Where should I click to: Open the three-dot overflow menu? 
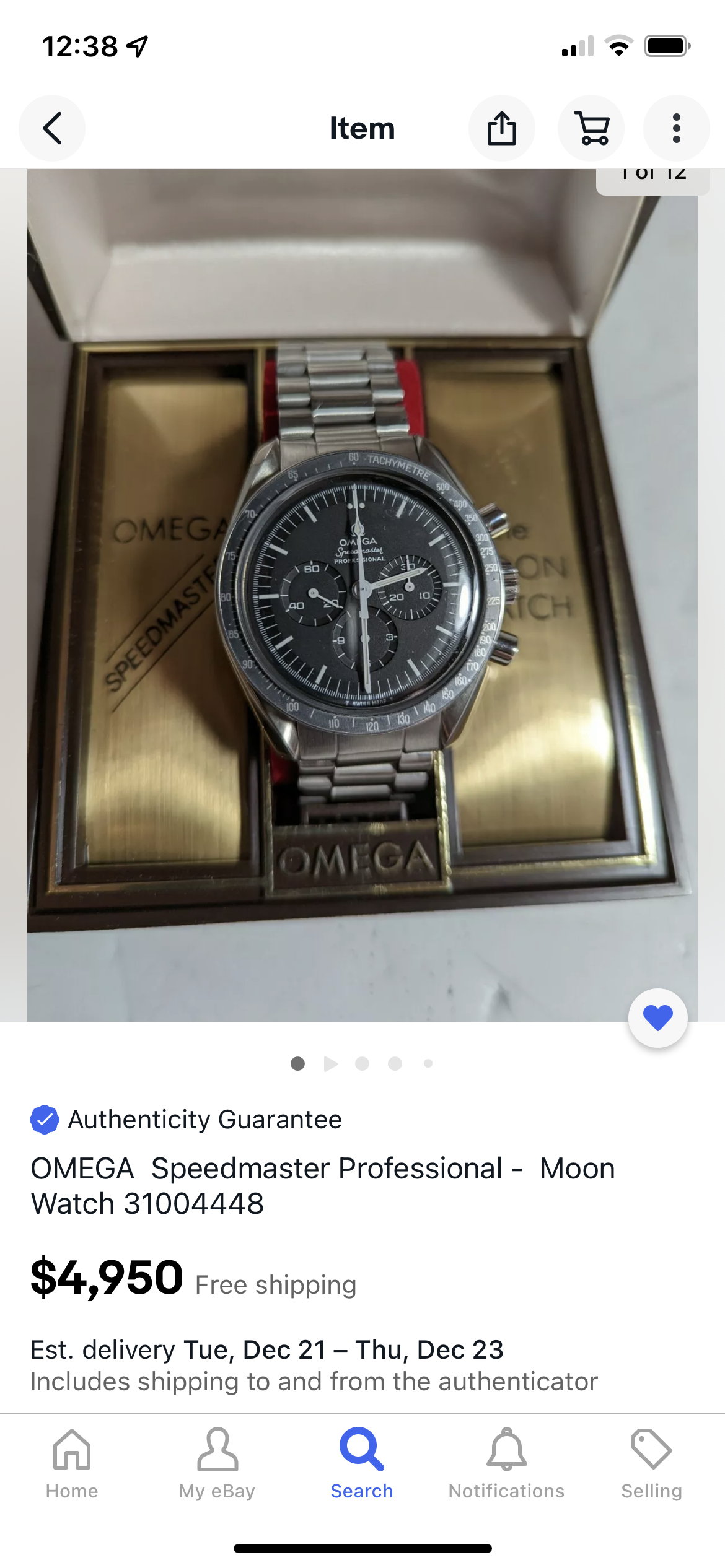[x=676, y=128]
